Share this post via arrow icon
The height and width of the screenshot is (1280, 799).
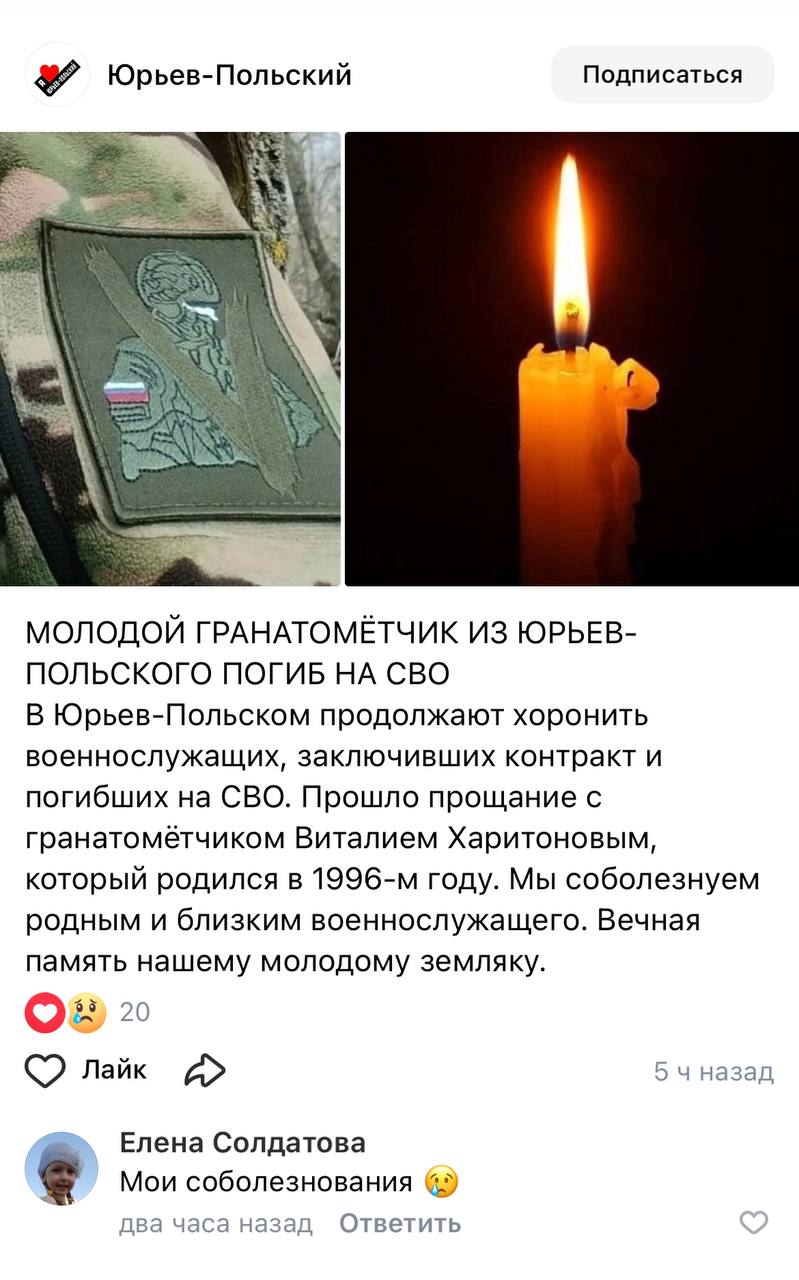click(x=205, y=1070)
